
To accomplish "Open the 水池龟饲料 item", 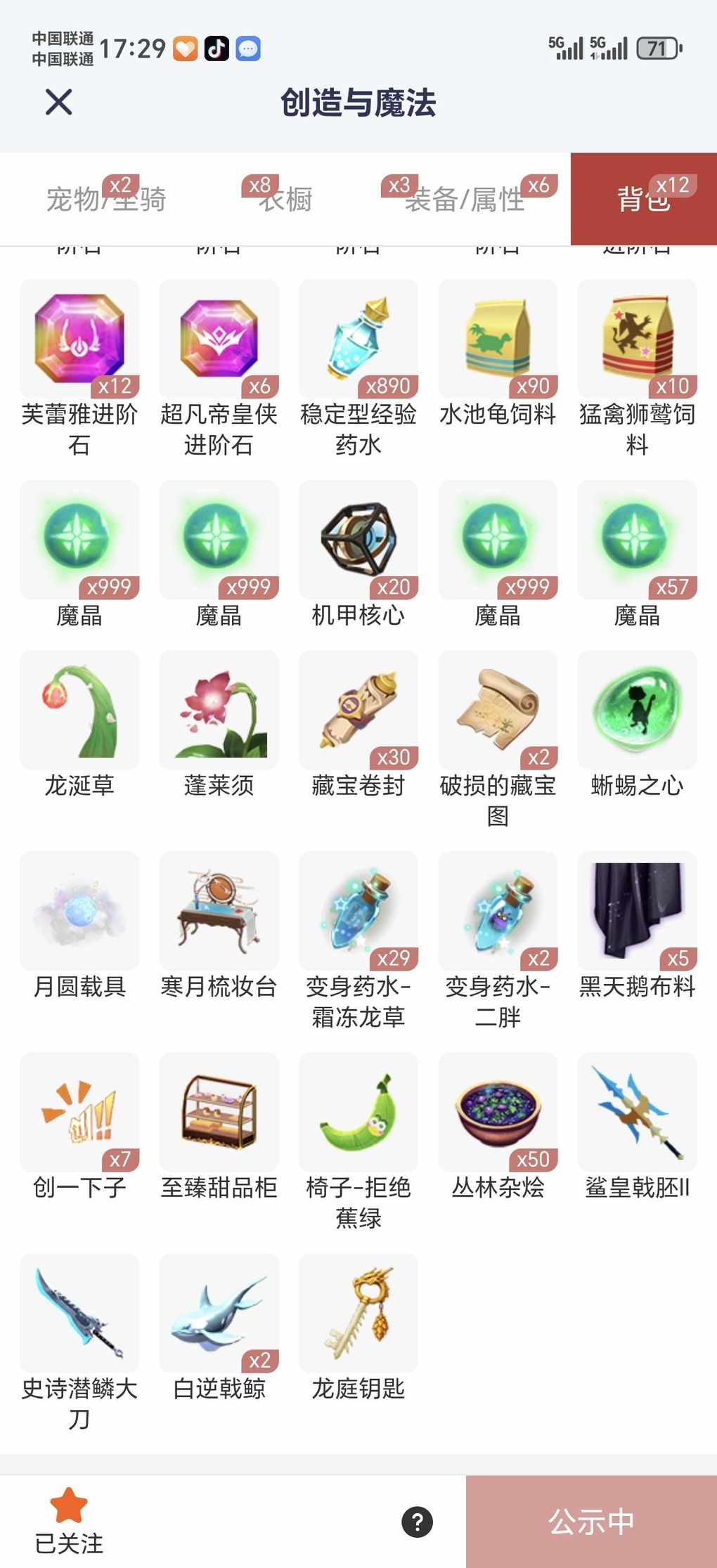I will point(498,339).
